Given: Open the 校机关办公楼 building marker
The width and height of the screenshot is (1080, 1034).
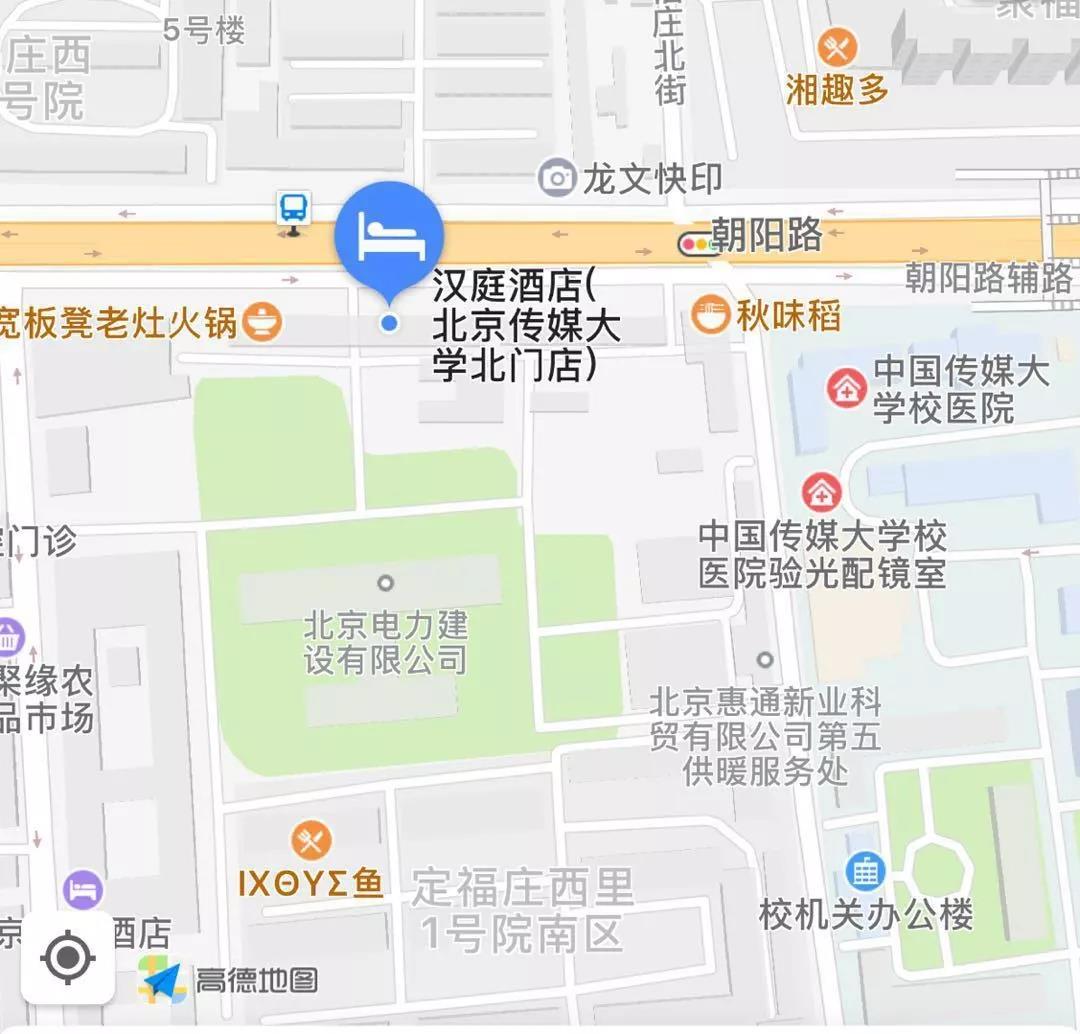Looking at the screenshot, I should (x=865, y=871).
